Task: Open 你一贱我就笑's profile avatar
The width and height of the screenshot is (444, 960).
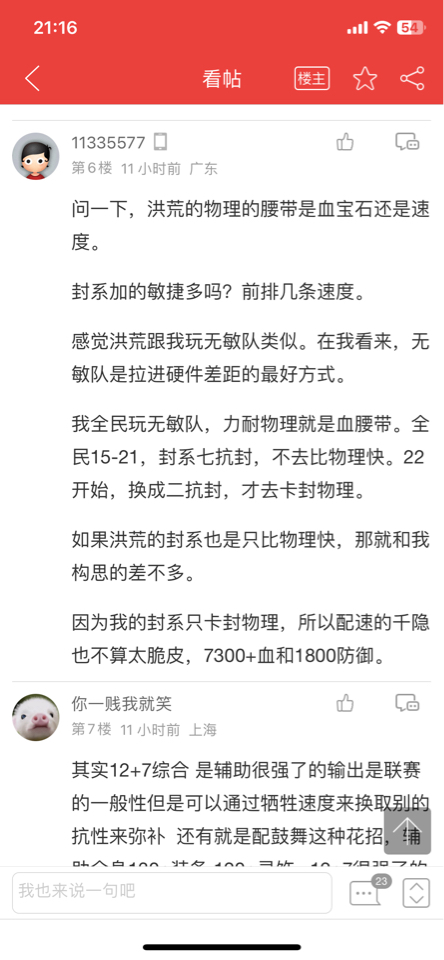Action: point(36,717)
